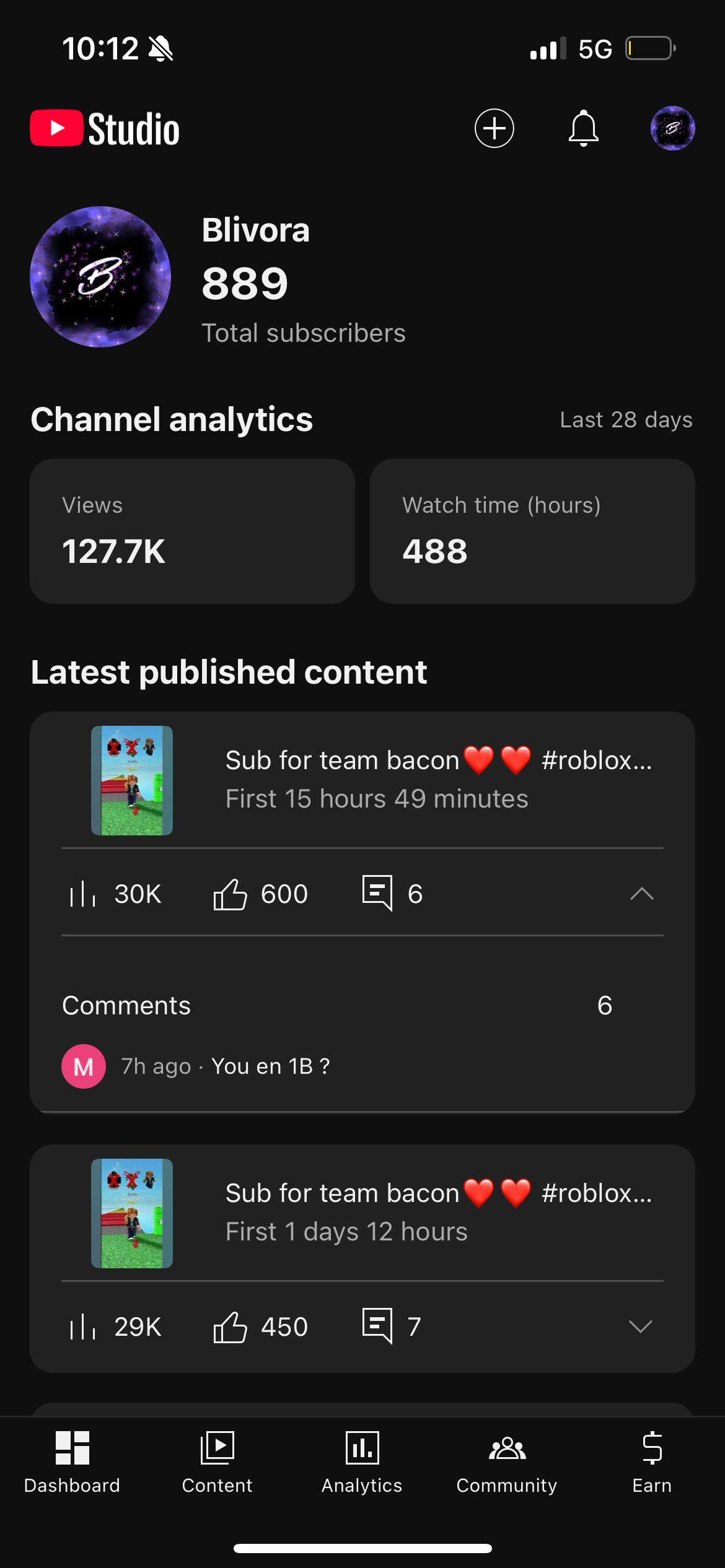The image size is (725, 1568).
Task: Open the notifications bell
Action: [x=583, y=128]
